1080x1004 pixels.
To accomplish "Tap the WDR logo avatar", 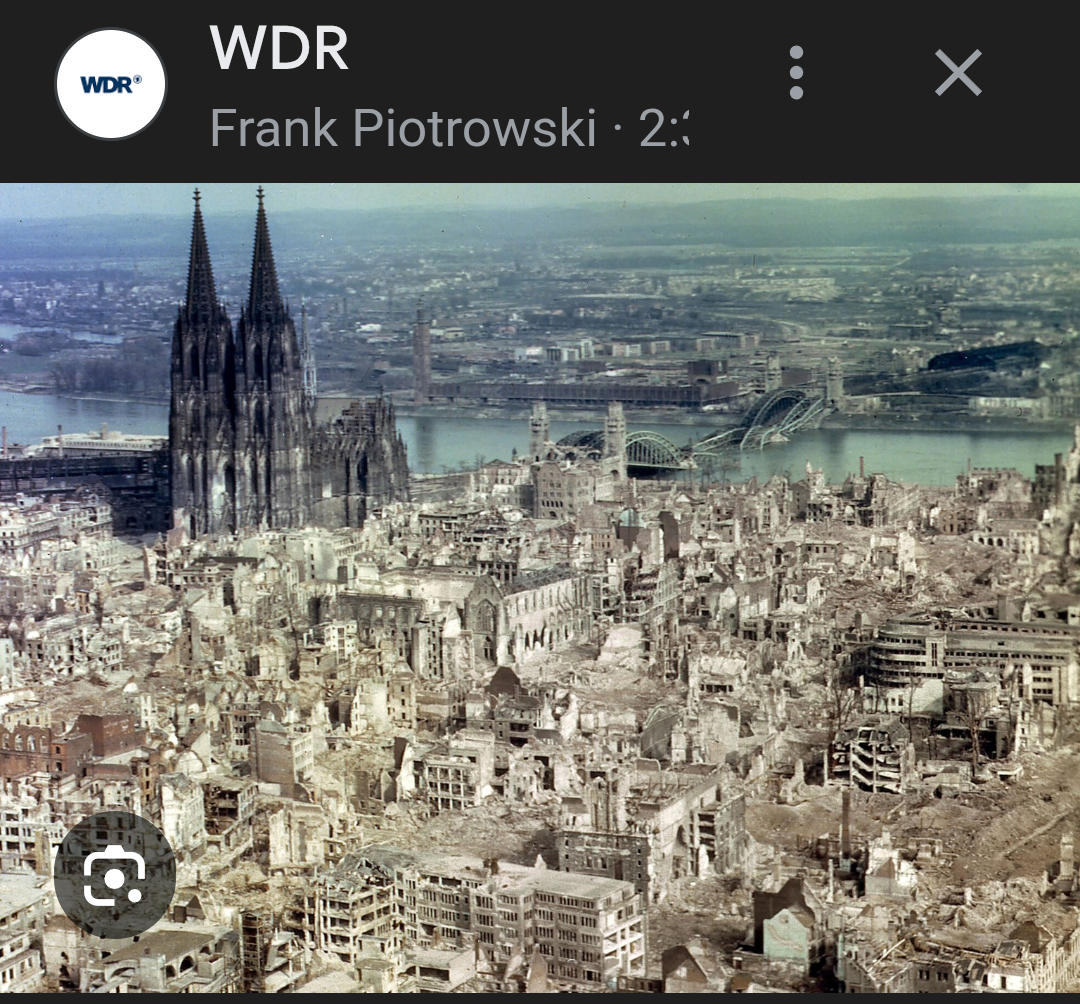I will [x=110, y=84].
